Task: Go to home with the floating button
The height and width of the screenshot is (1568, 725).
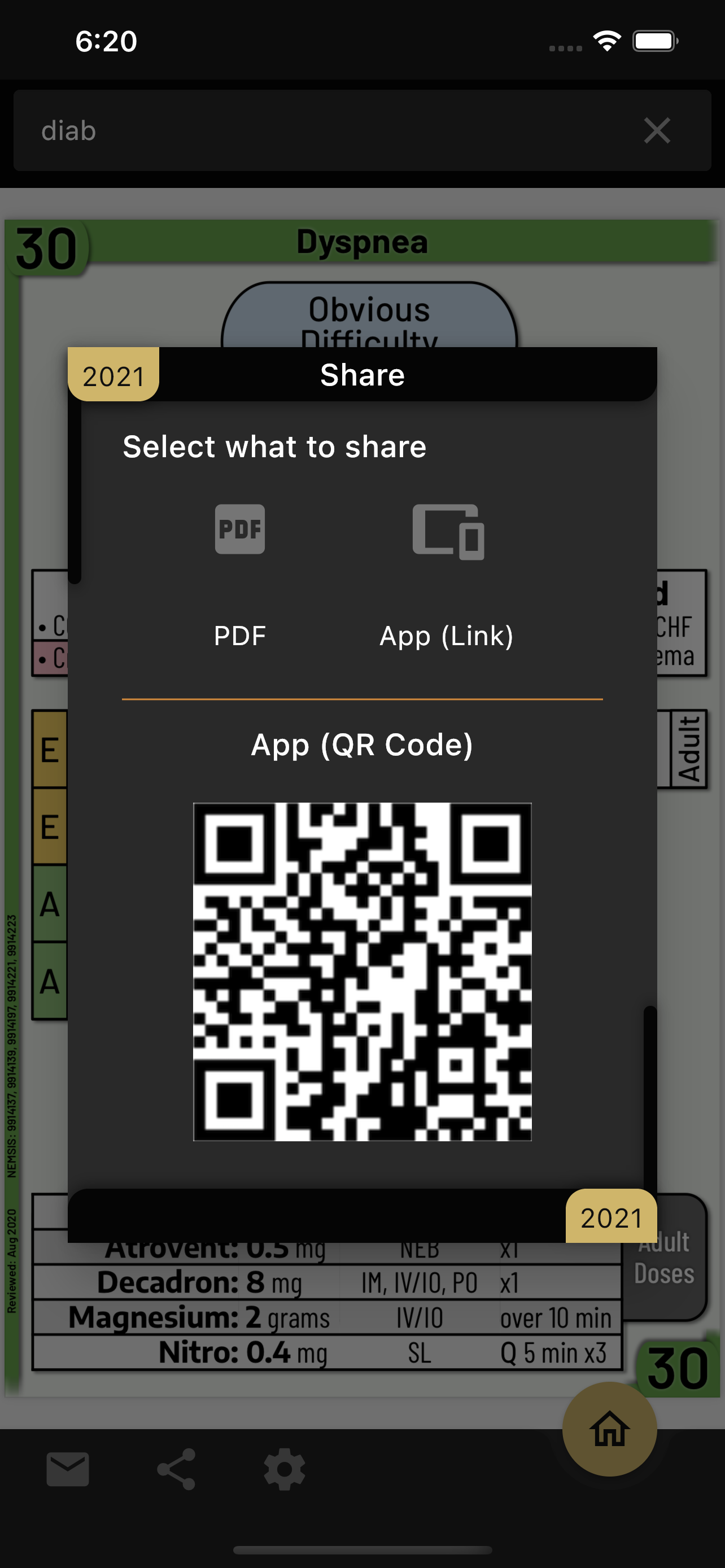Action: tap(609, 1429)
